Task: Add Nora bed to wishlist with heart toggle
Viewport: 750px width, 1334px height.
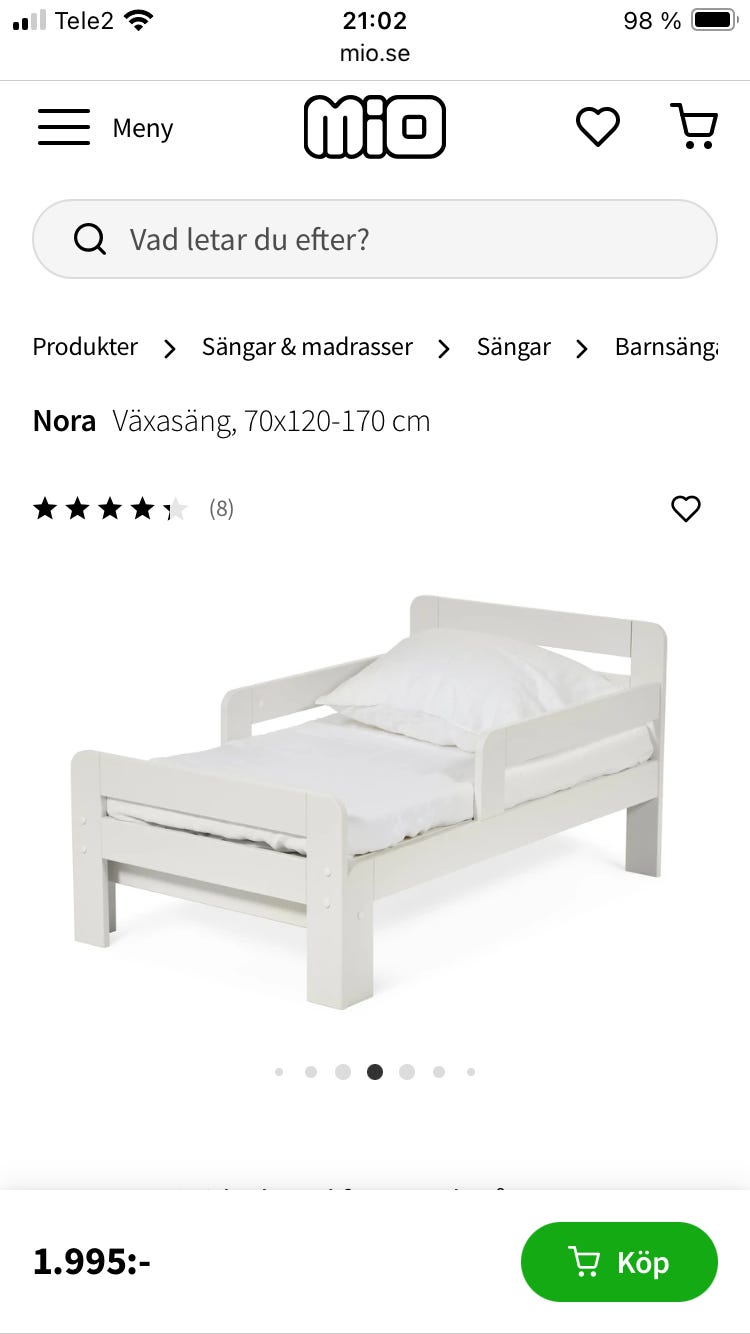Action: point(686,509)
